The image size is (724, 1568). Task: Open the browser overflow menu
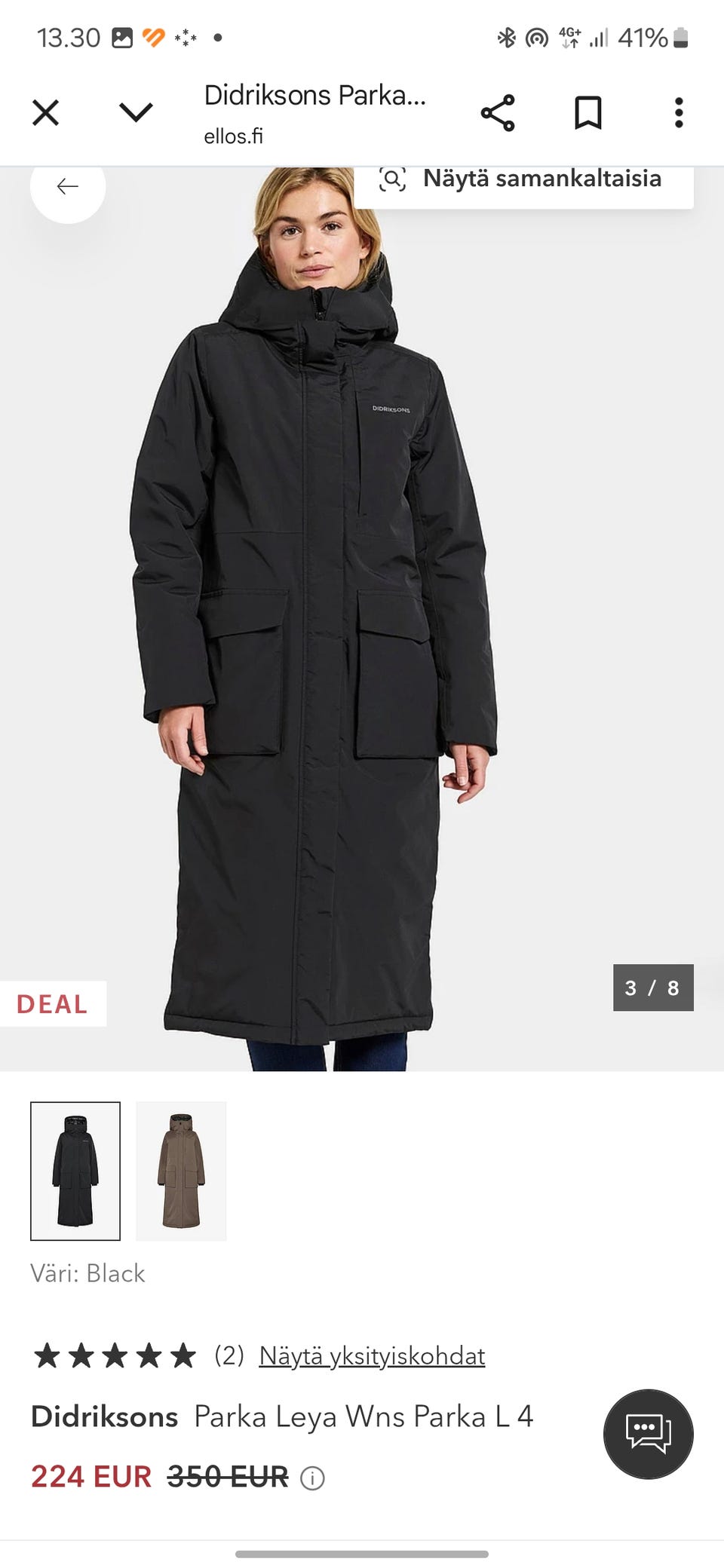click(x=679, y=113)
